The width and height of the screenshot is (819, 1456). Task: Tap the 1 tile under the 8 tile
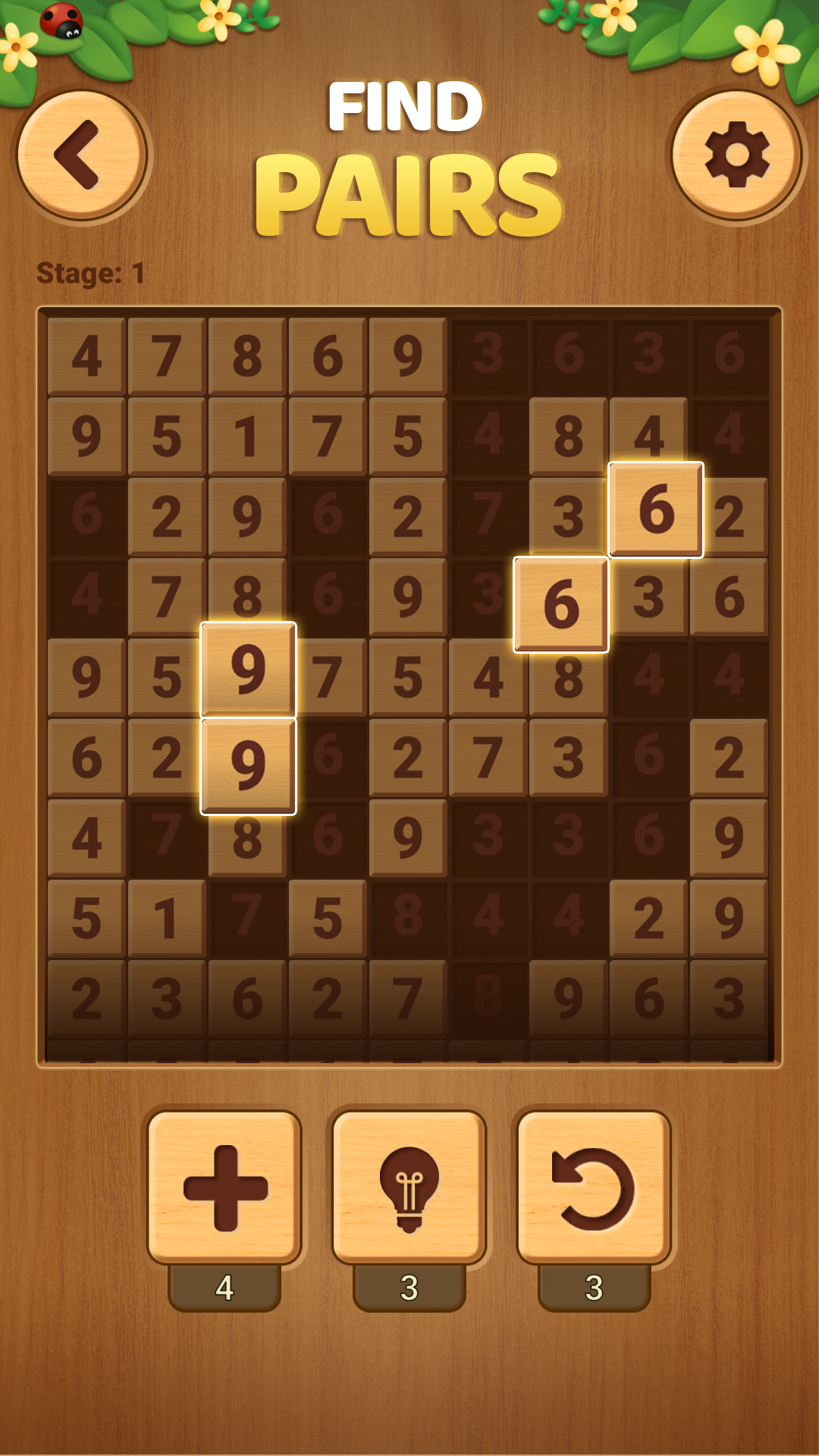(247, 437)
